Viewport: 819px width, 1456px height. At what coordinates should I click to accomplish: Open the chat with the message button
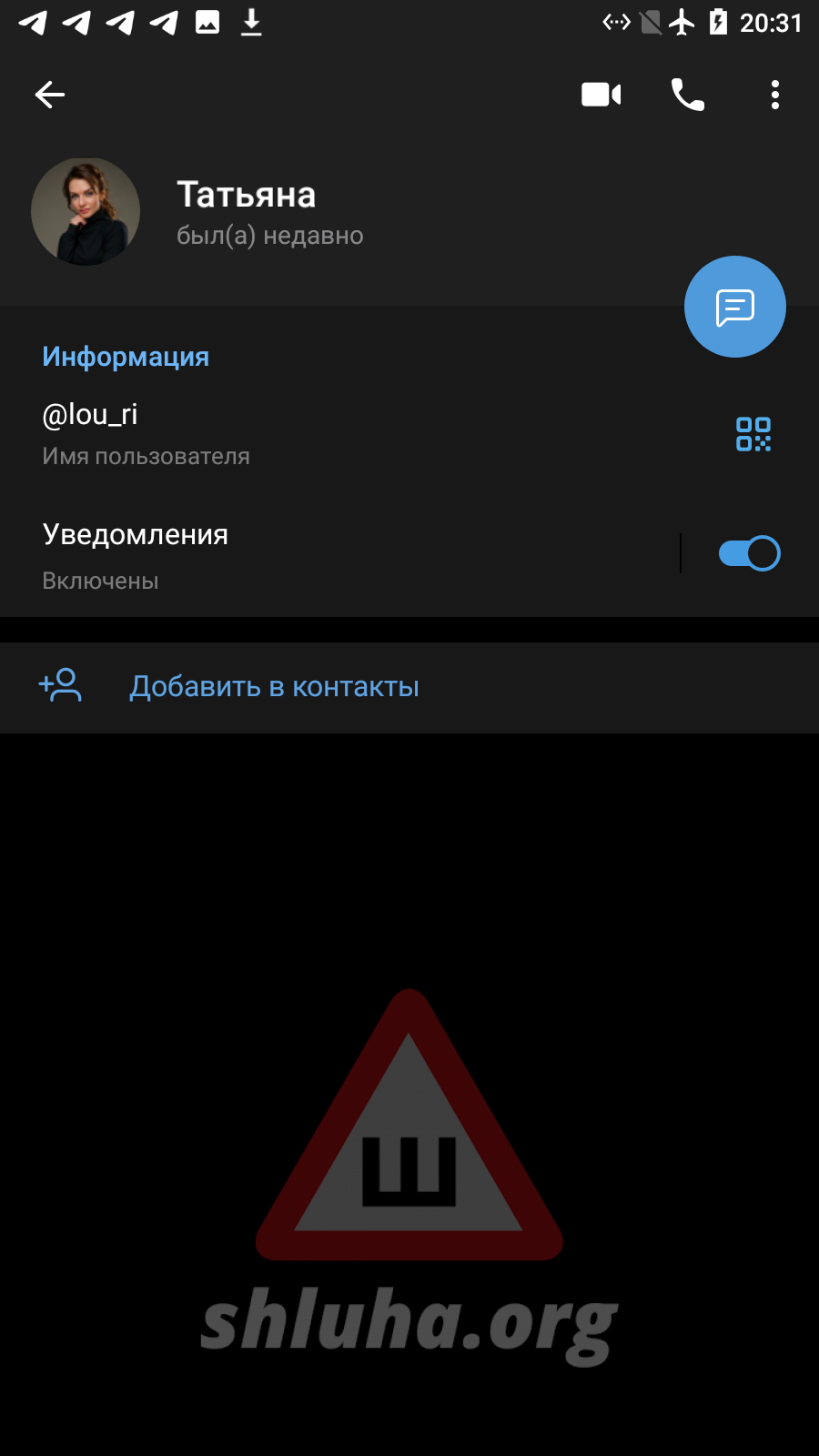click(x=735, y=307)
